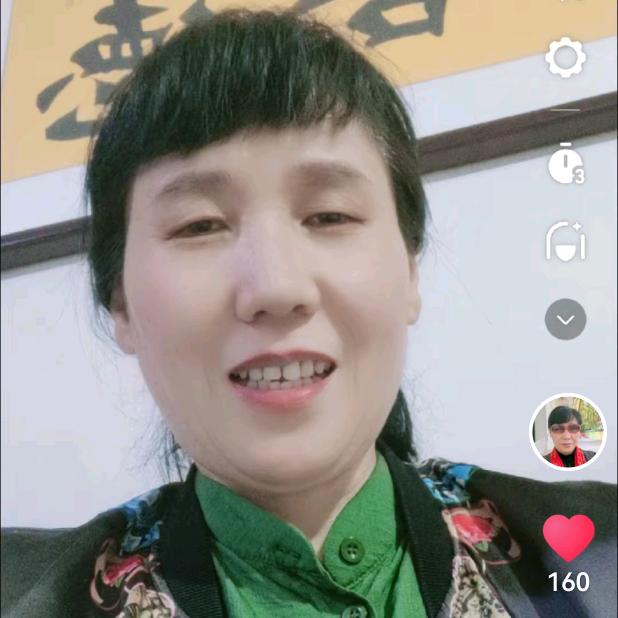Expand more tools with the down chevron
The width and height of the screenshot is (618, 618).
point(565,319)
